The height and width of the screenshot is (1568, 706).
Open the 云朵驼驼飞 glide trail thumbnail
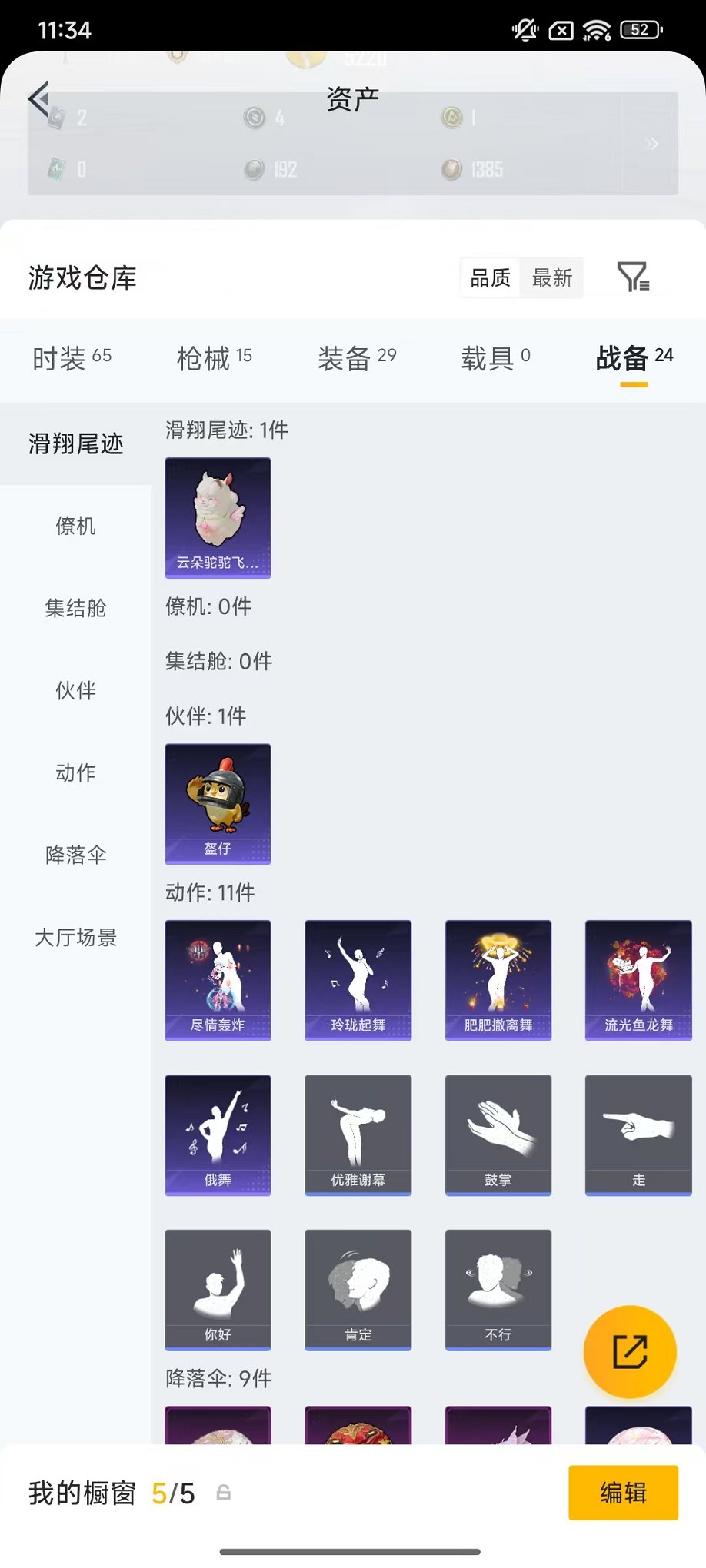click(x=218, y=518)
